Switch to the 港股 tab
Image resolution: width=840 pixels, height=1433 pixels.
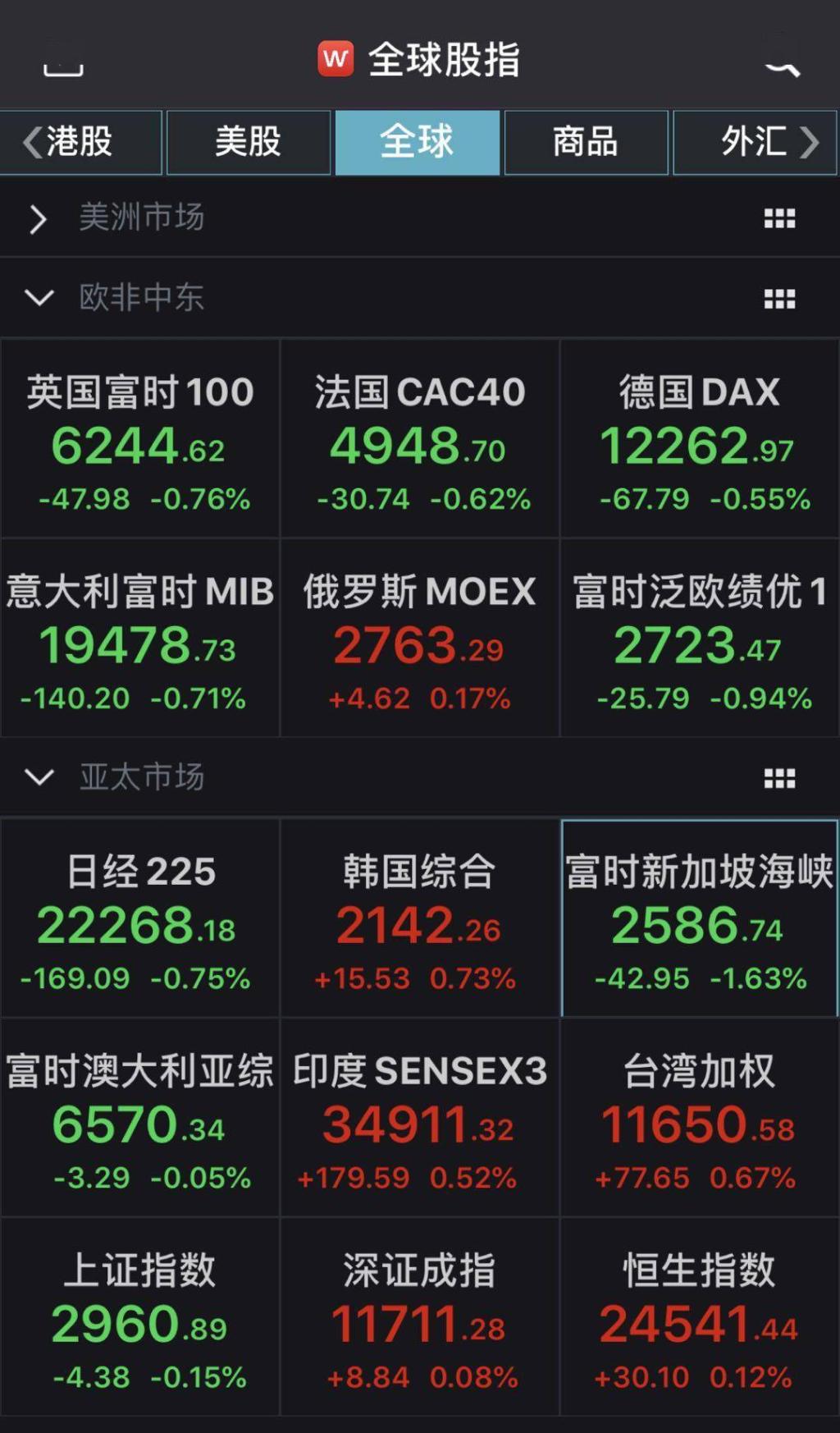click(x=80, y=142)
